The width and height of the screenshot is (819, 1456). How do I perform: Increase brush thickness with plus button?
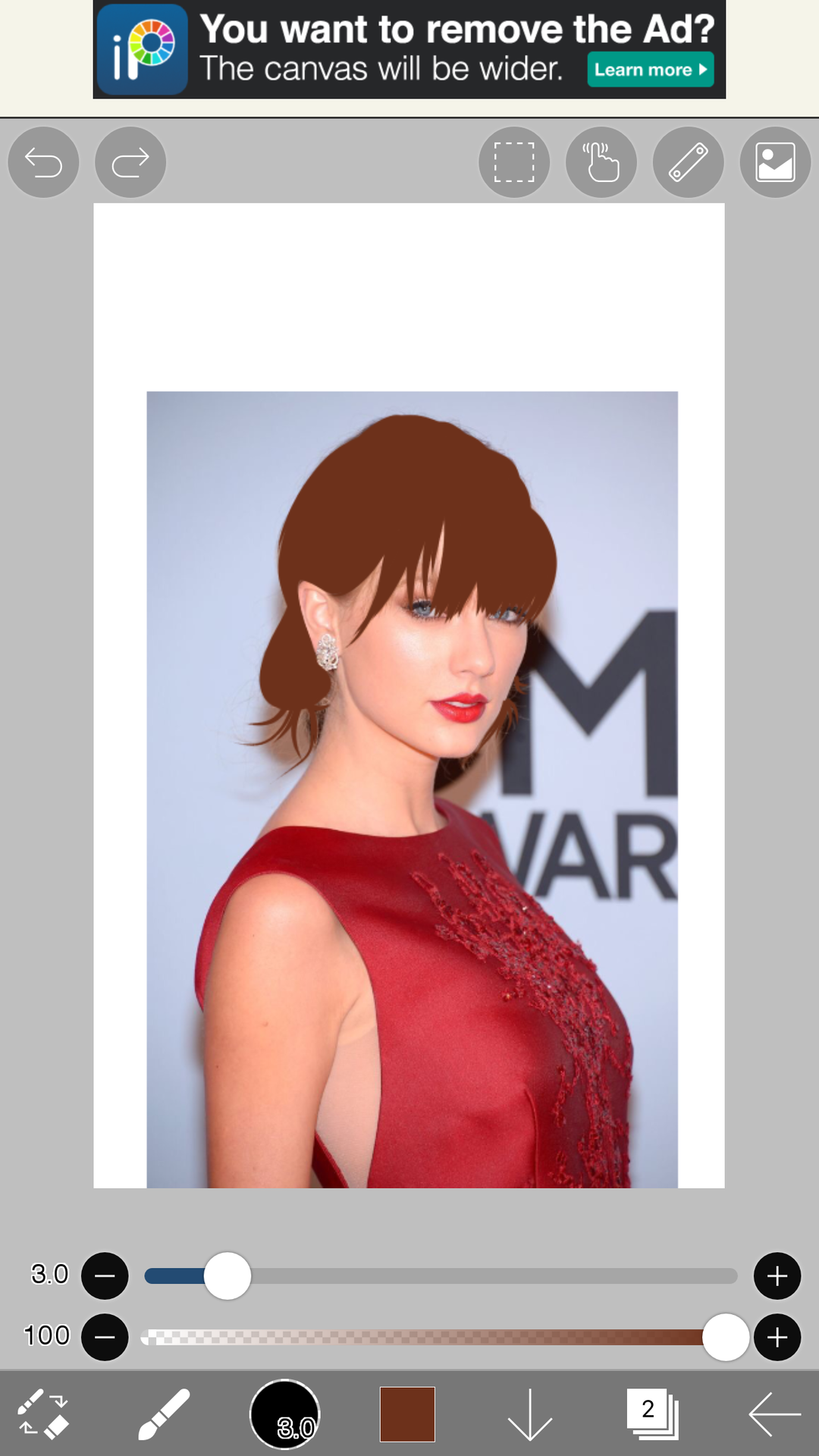(x=777, y=1276)
